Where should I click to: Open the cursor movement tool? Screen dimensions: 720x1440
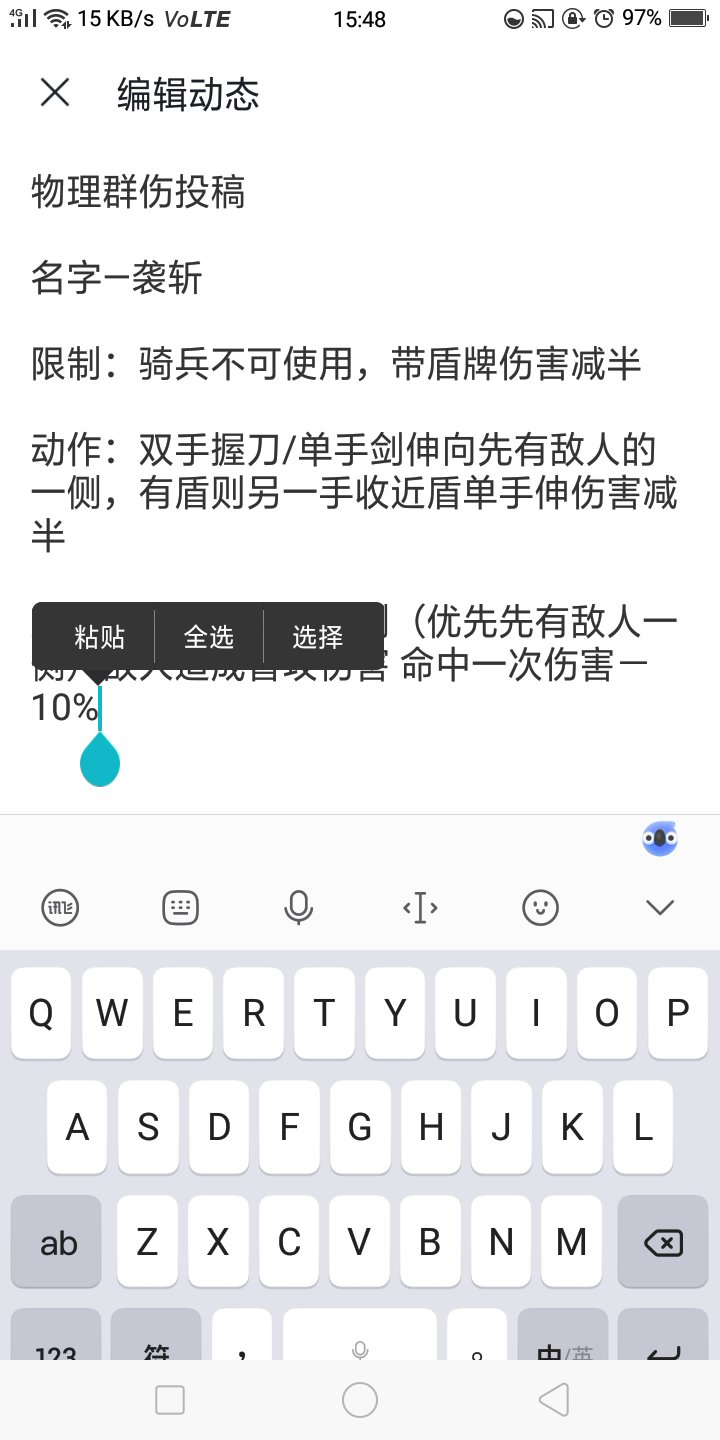(x=420, y=908)
